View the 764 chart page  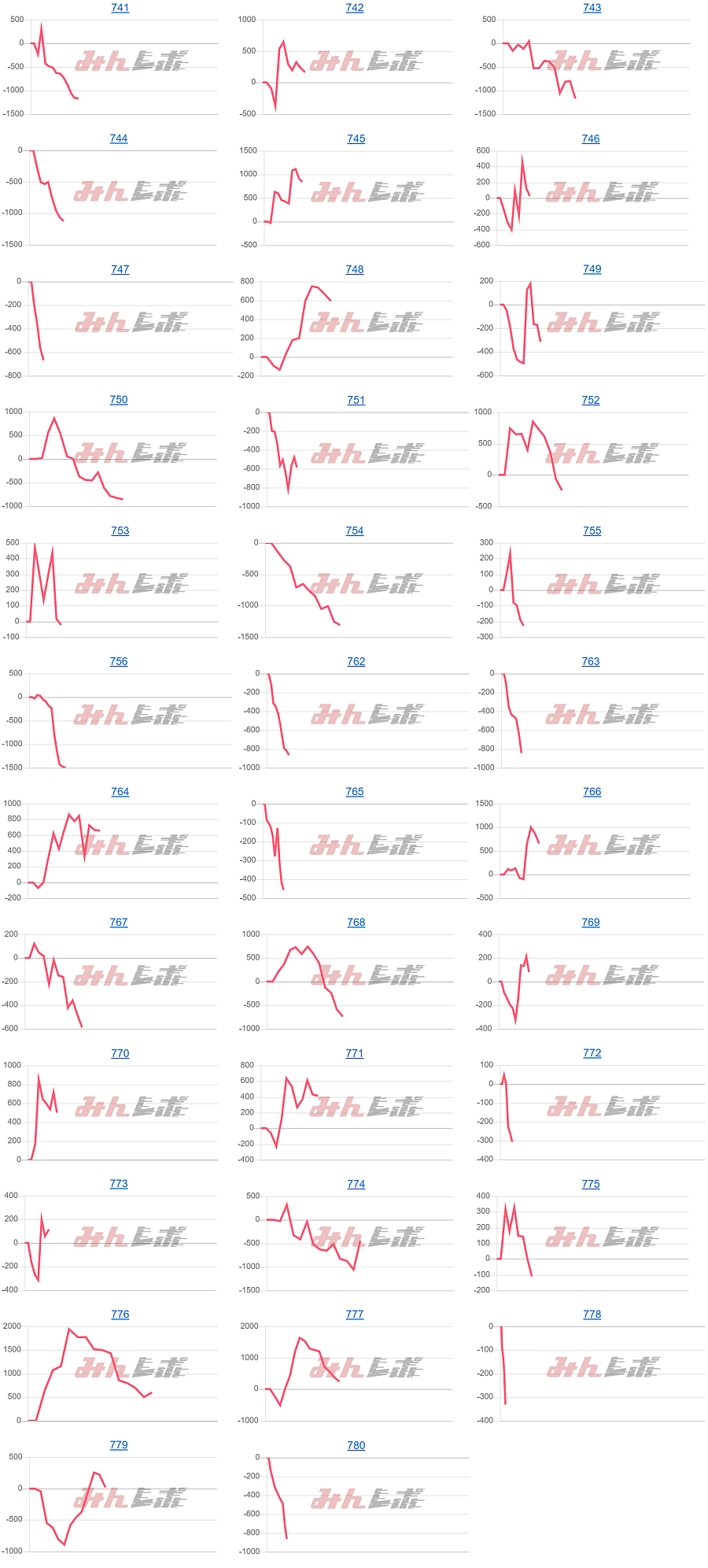pos(120,792)
